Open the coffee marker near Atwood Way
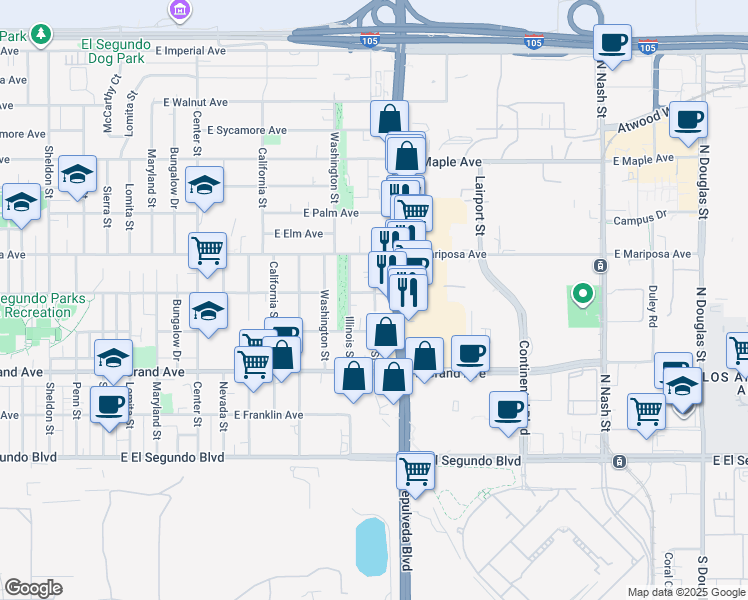Viewport: 748px width, 600px height. coord(688,121)
